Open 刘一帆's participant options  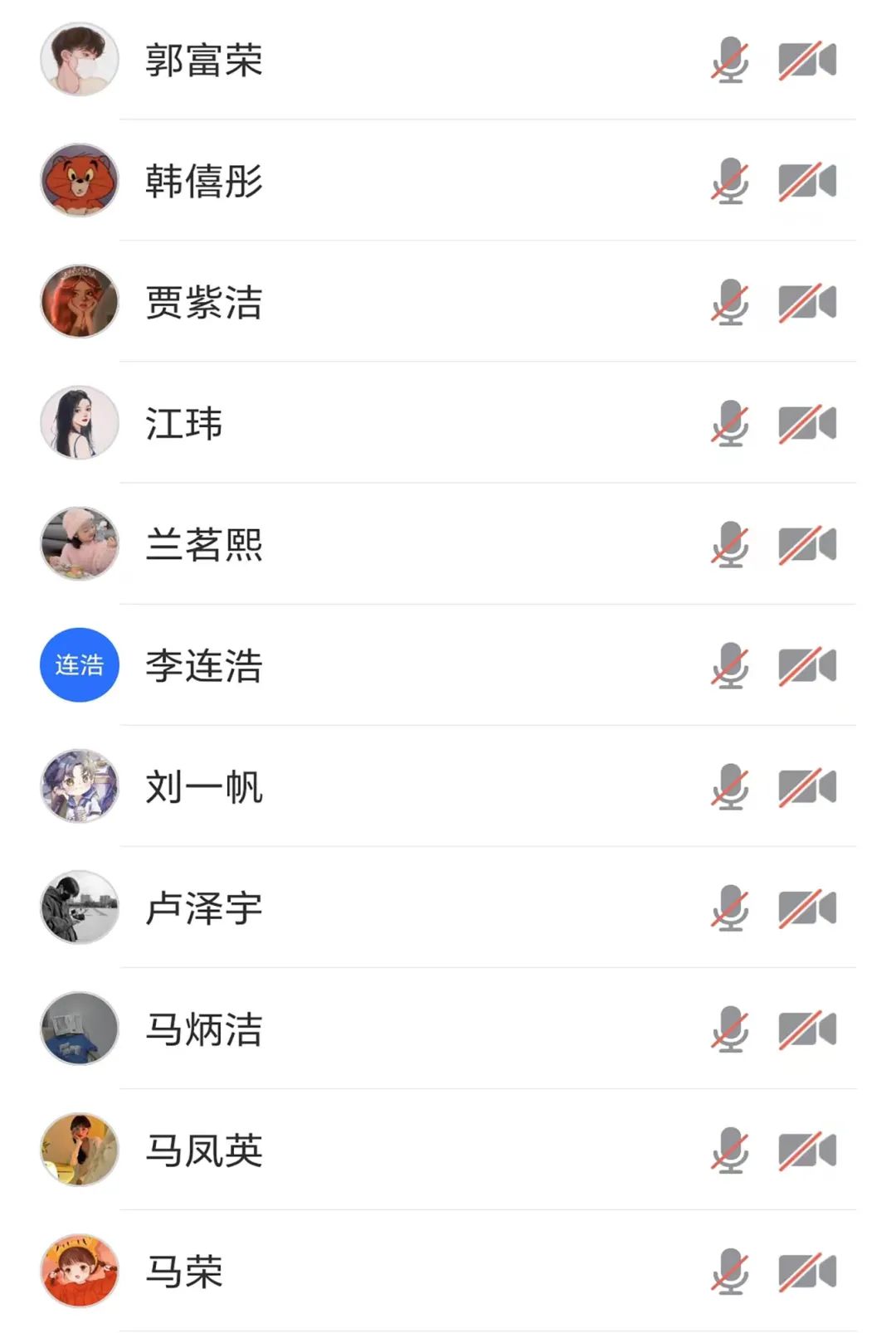click(204, 787)
